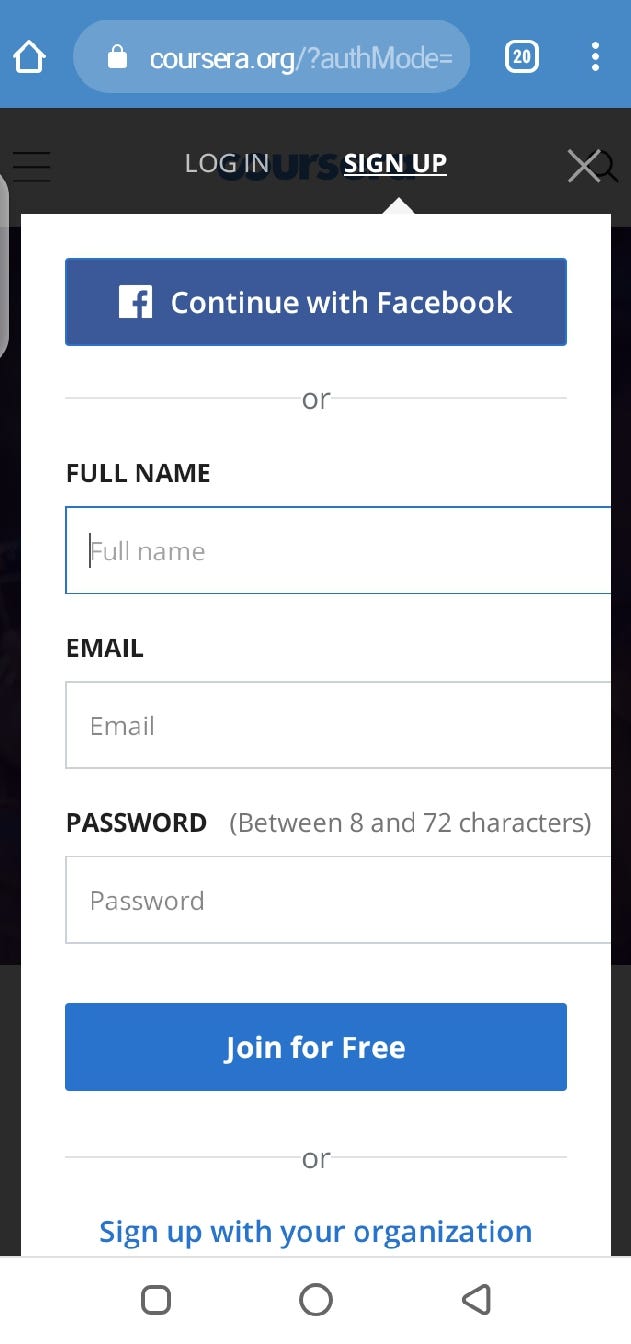Switch to the LOG IN tab

(227, 163)
